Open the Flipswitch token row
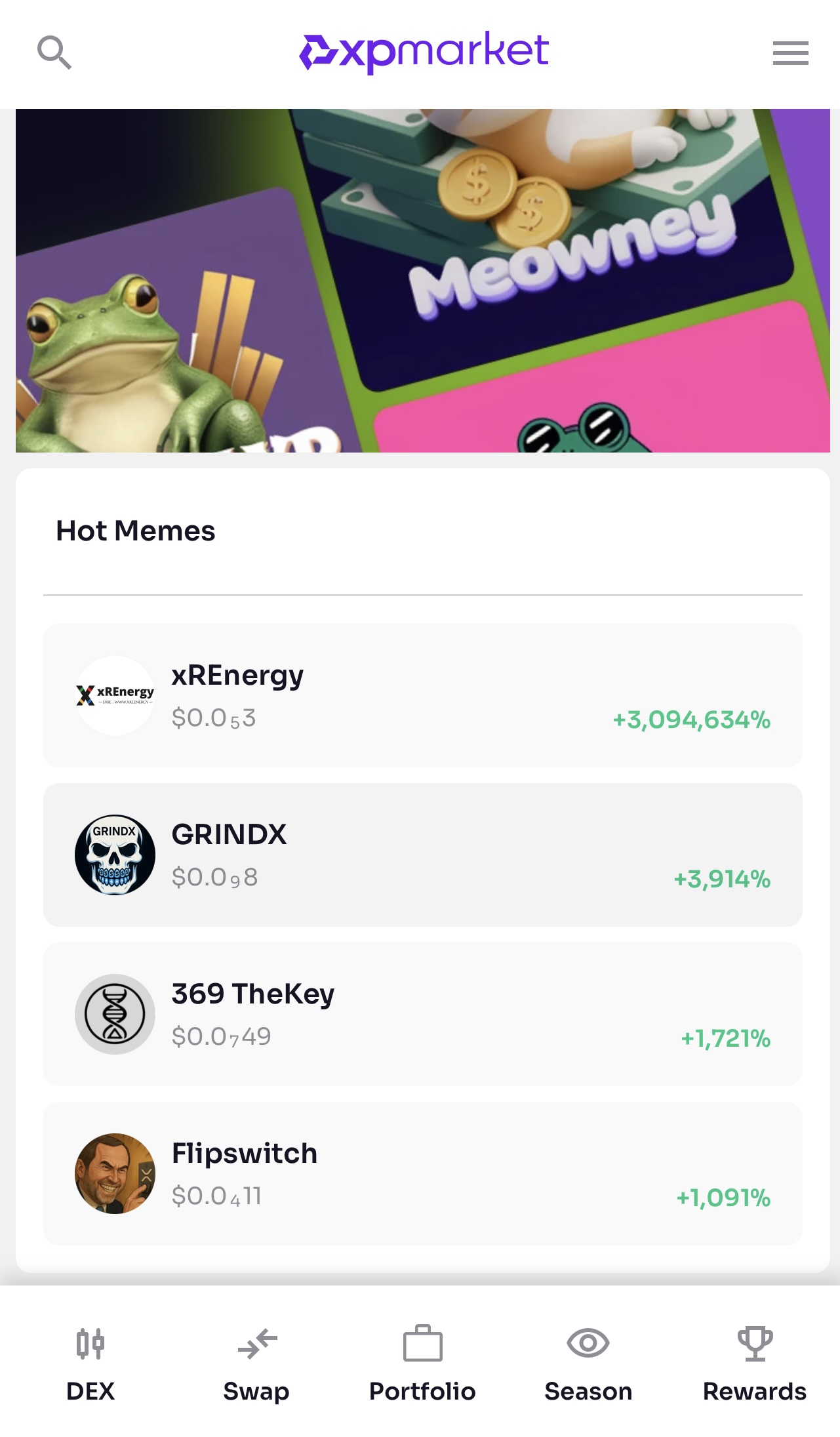Viewport: 840px width, 1437px height. (423, 1173)
